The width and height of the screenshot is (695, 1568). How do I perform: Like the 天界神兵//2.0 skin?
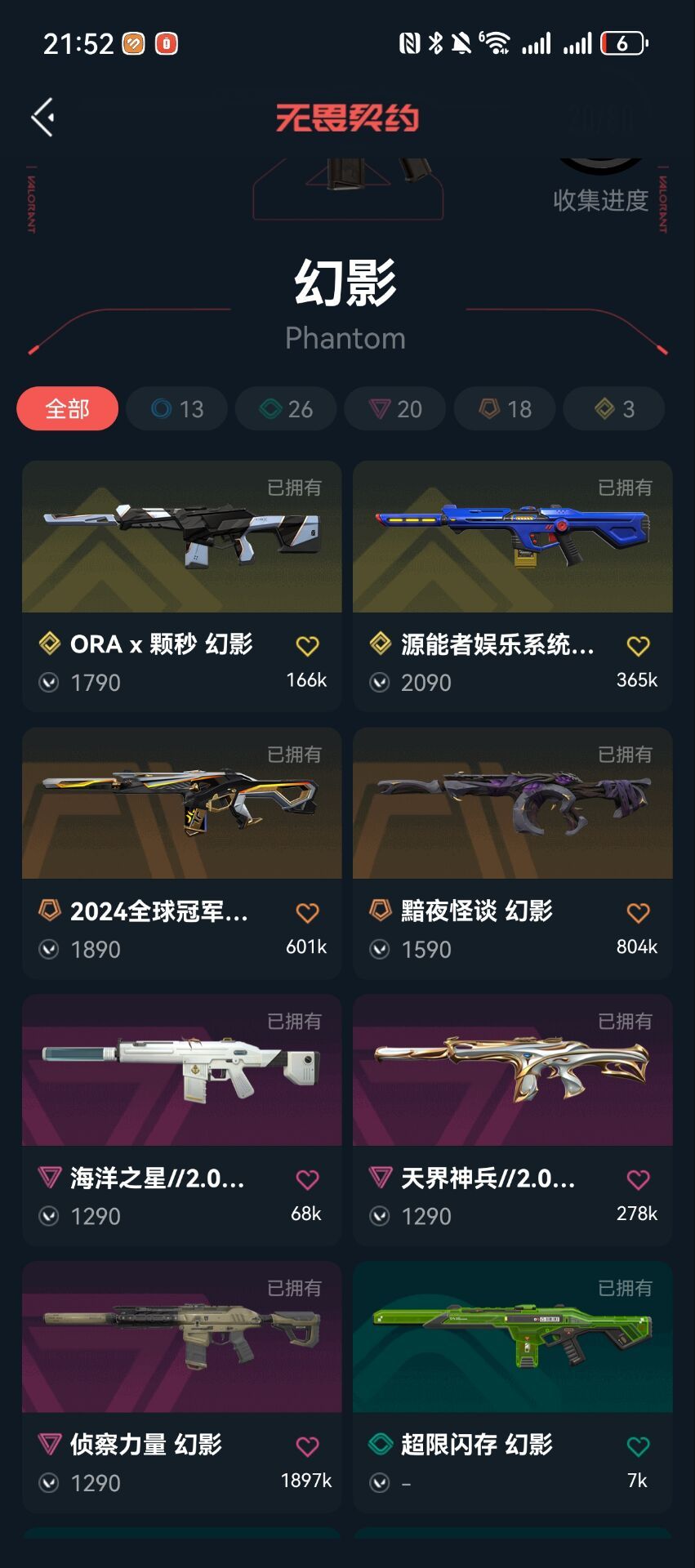pyautogui.click(x=638, y=1179)
